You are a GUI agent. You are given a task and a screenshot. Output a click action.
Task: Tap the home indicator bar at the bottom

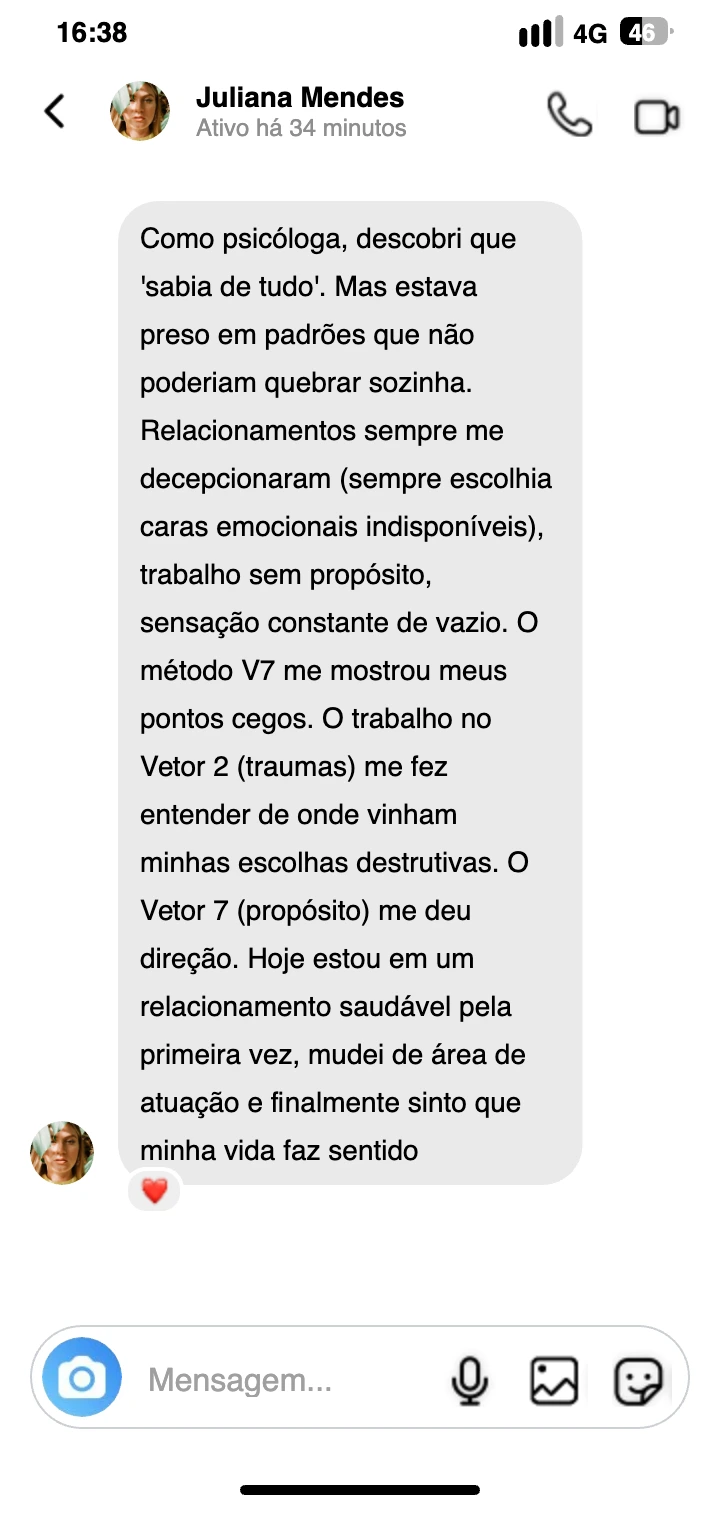[360, 1489]
